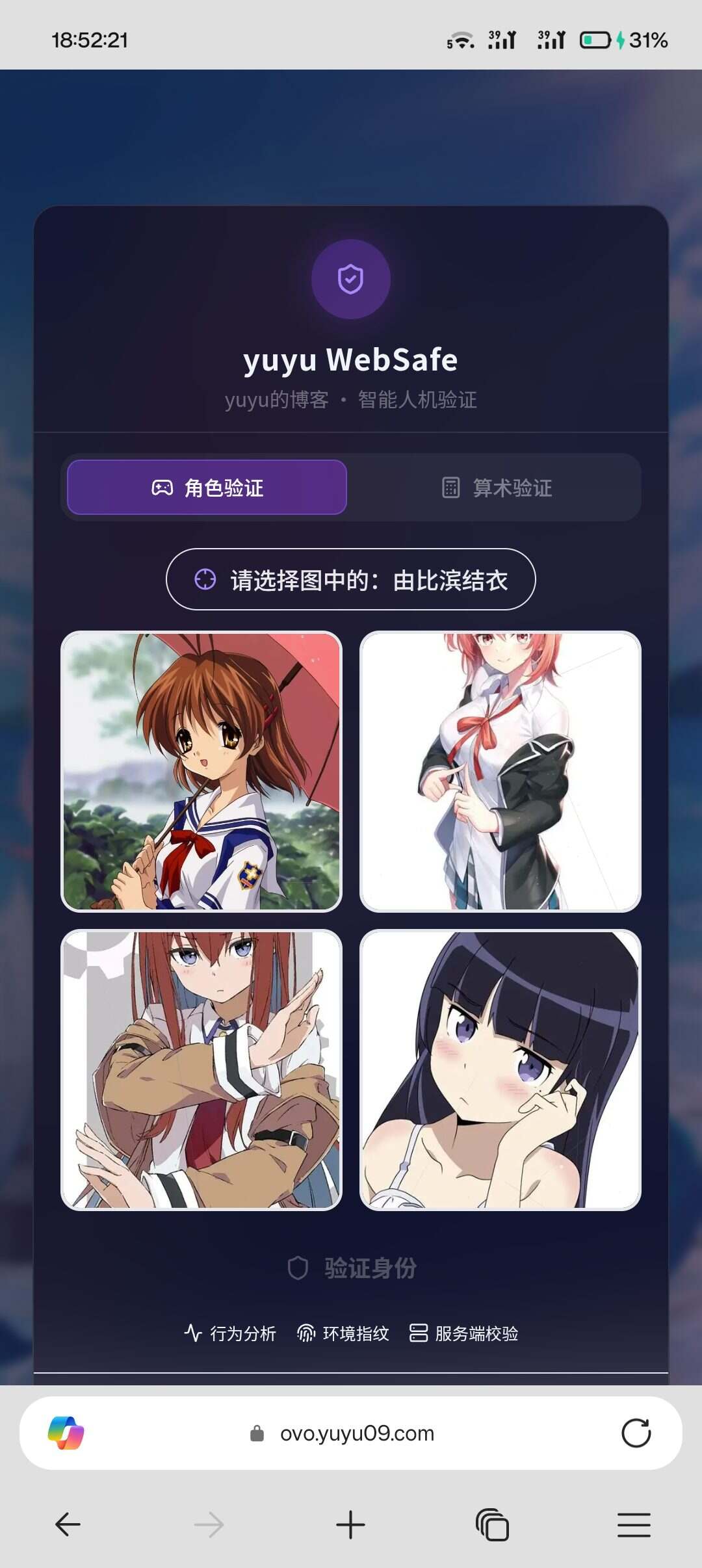Click the crosshair icon in the prompt bubble

[205, 579]
